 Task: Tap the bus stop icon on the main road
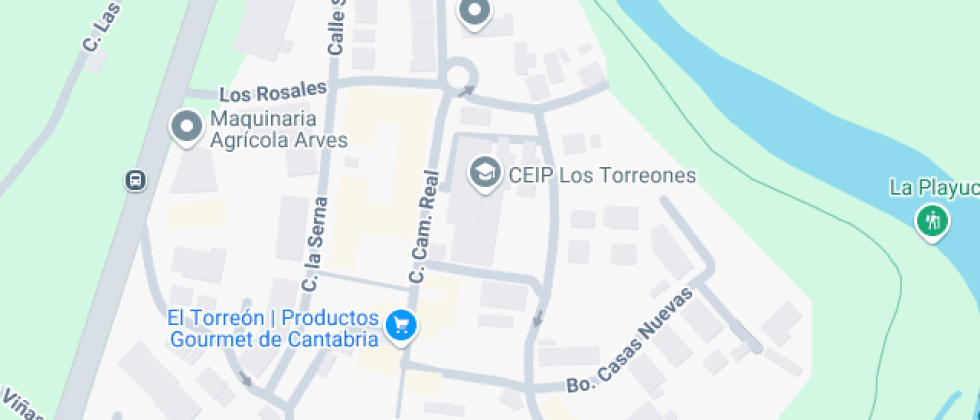pyautogui.click(x=136, y=181)
